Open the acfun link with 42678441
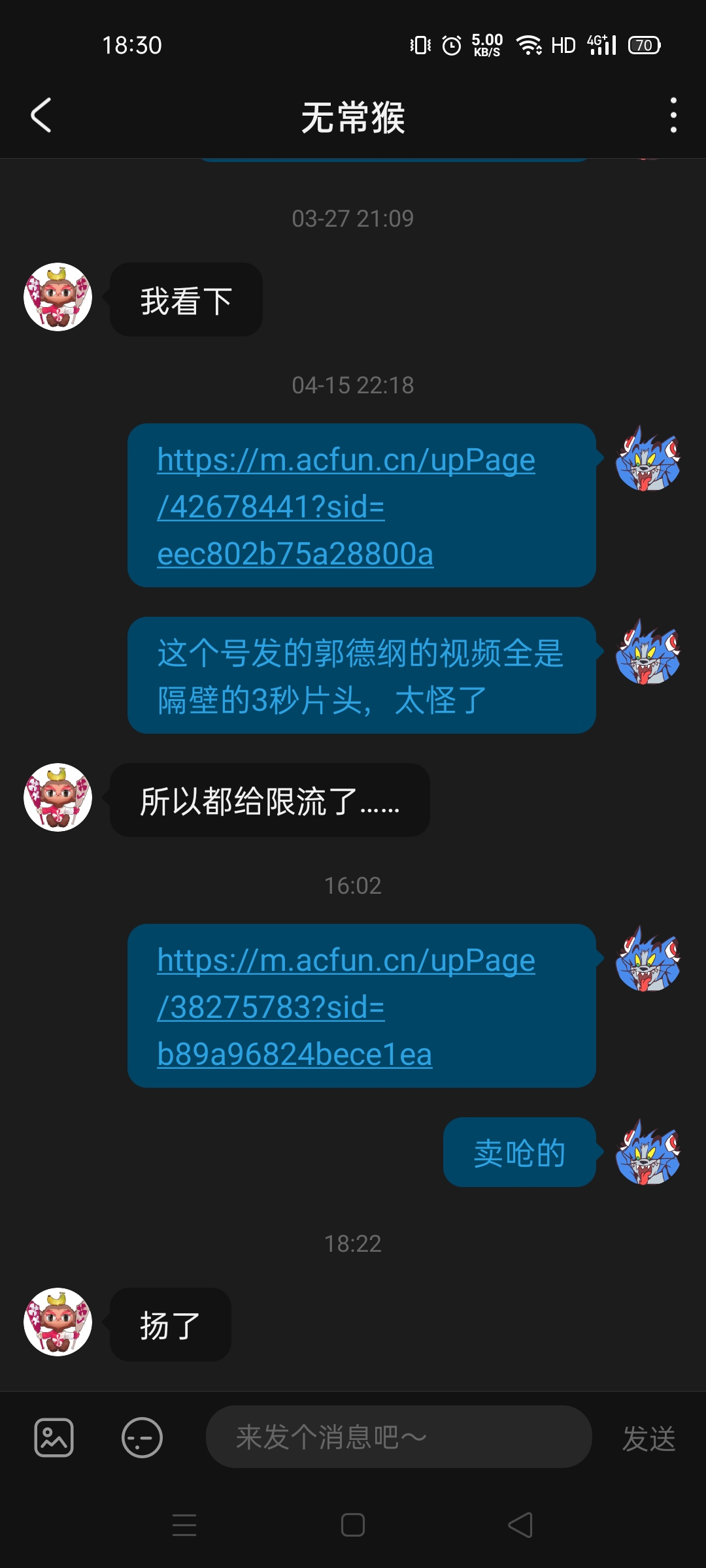Image resolution: width=706 pixels, height=1568 pixels. pyautogui.click(x=346, y=506)
